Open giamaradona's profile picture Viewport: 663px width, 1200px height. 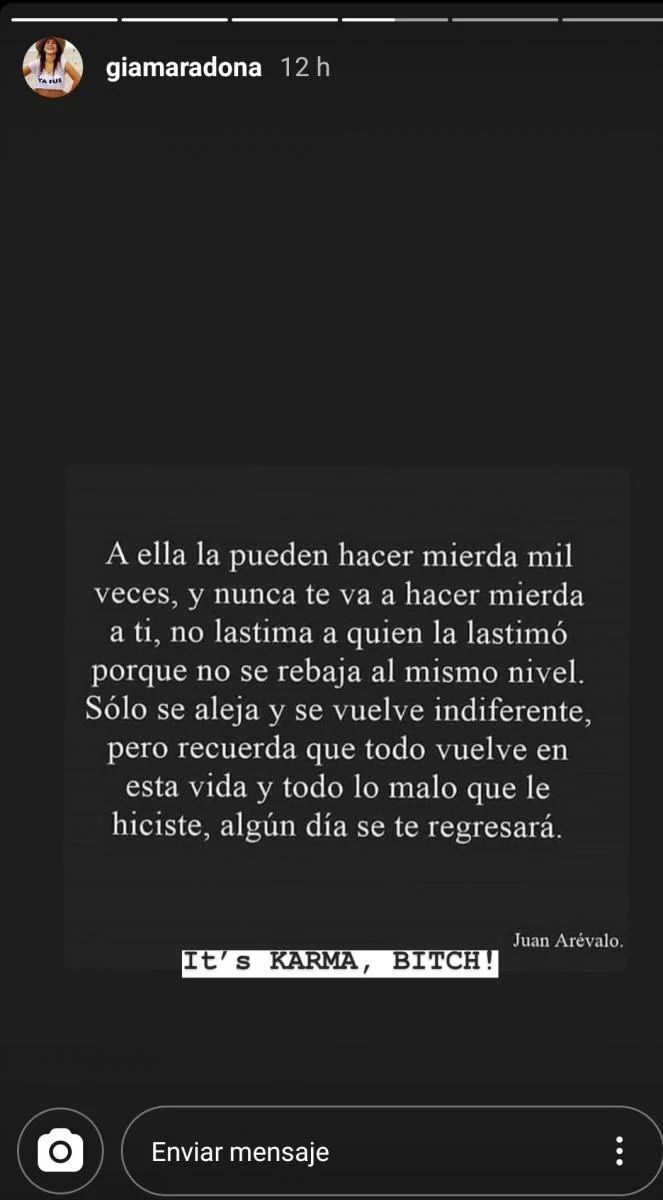tap(52, 68)
